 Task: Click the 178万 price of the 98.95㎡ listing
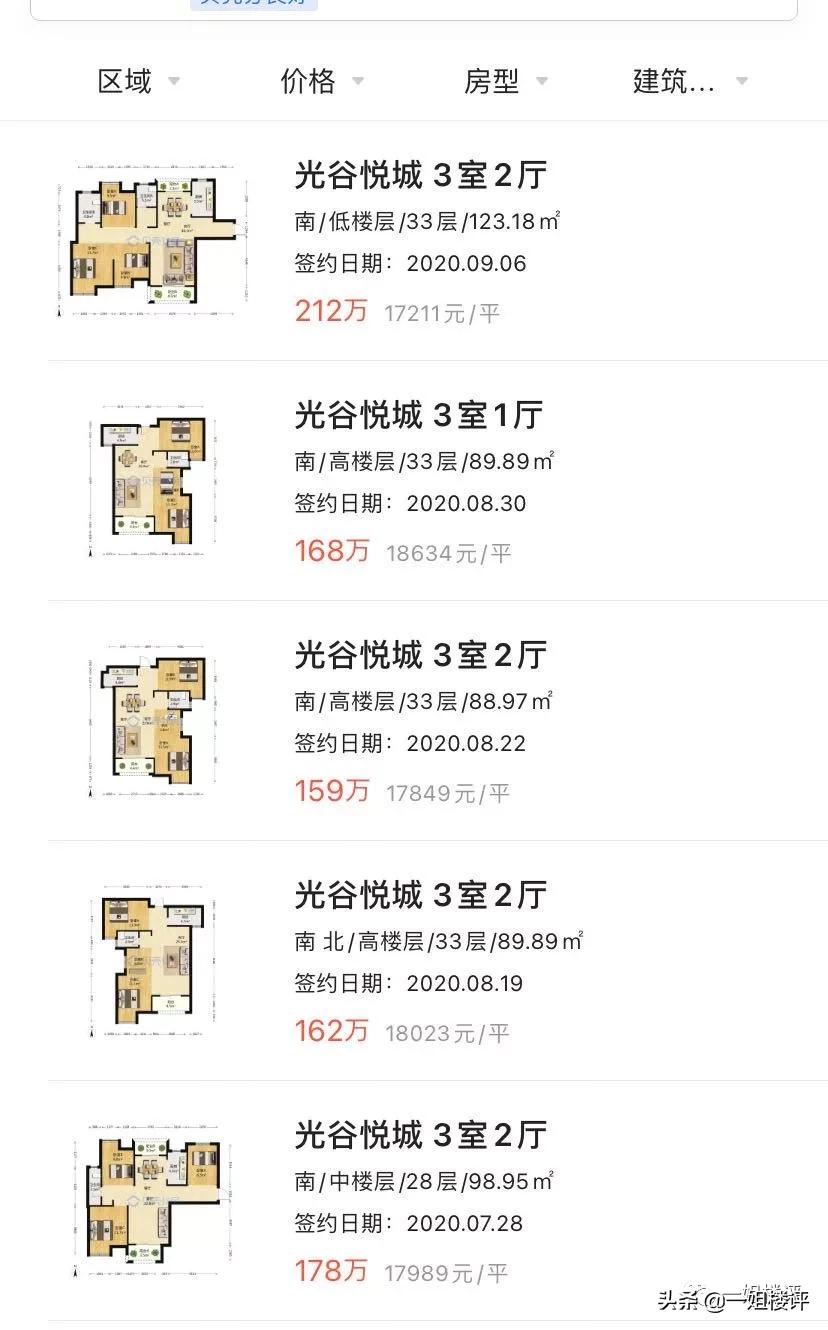(x=330, y=1271)
